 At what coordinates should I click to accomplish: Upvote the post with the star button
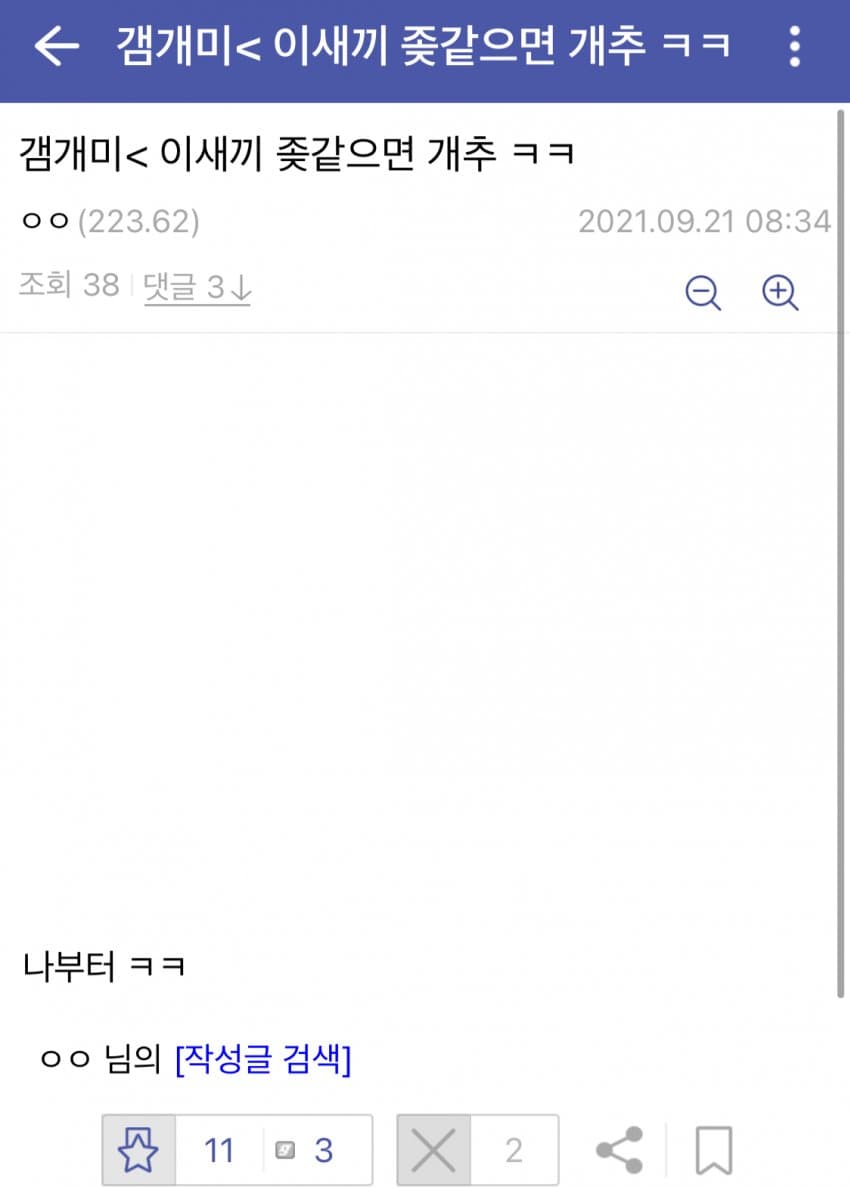tap(139, 1150)
